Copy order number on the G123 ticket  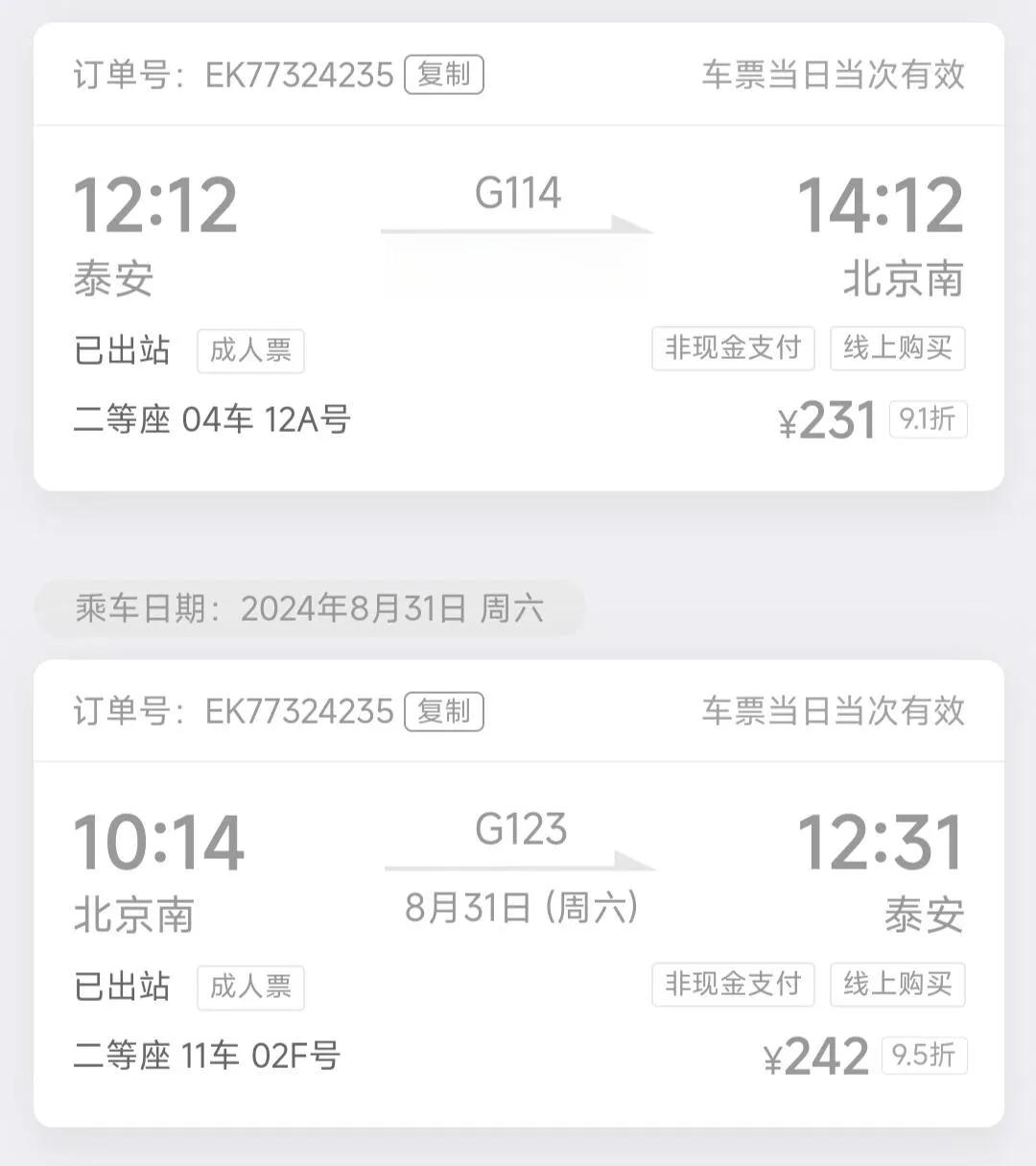(443, 711)
